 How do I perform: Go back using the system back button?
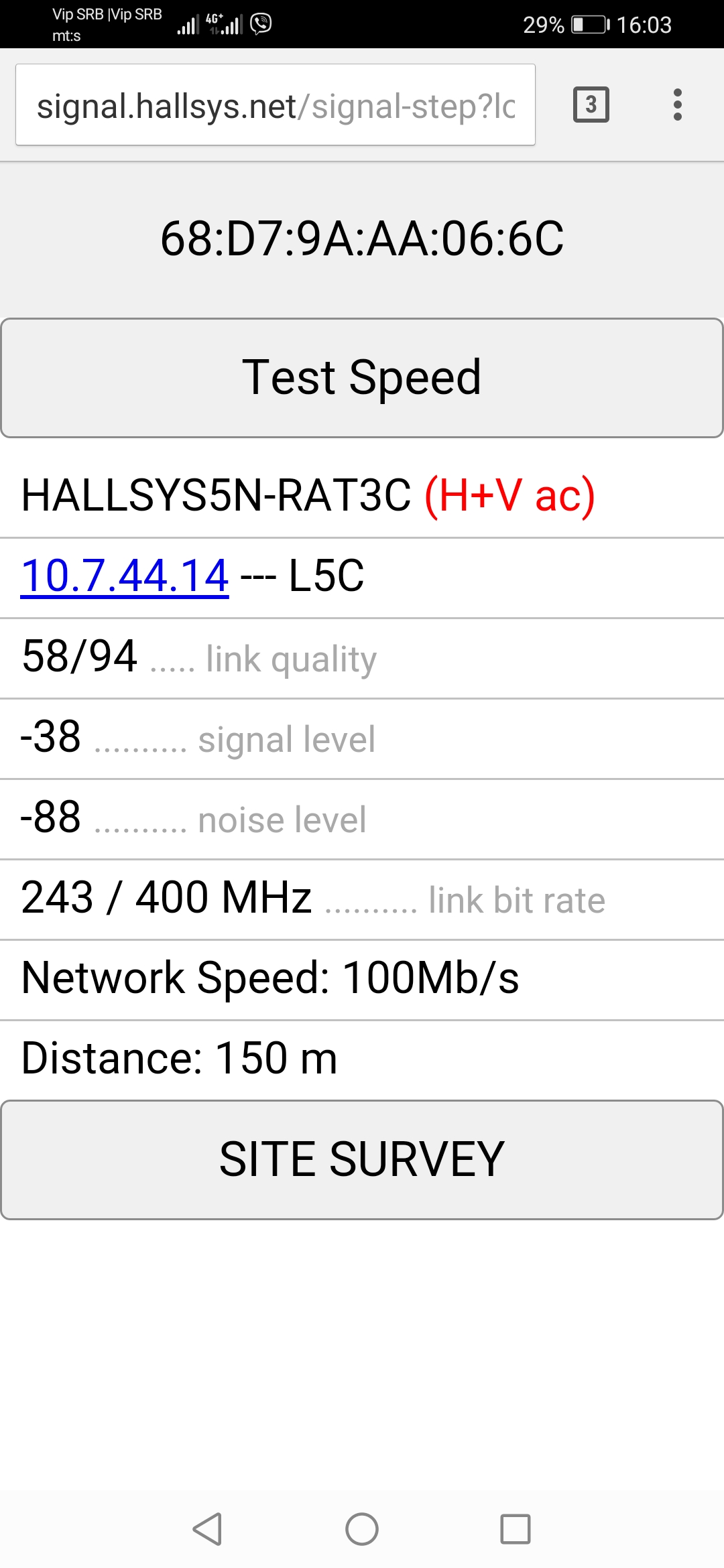[x=207, y=1529]
